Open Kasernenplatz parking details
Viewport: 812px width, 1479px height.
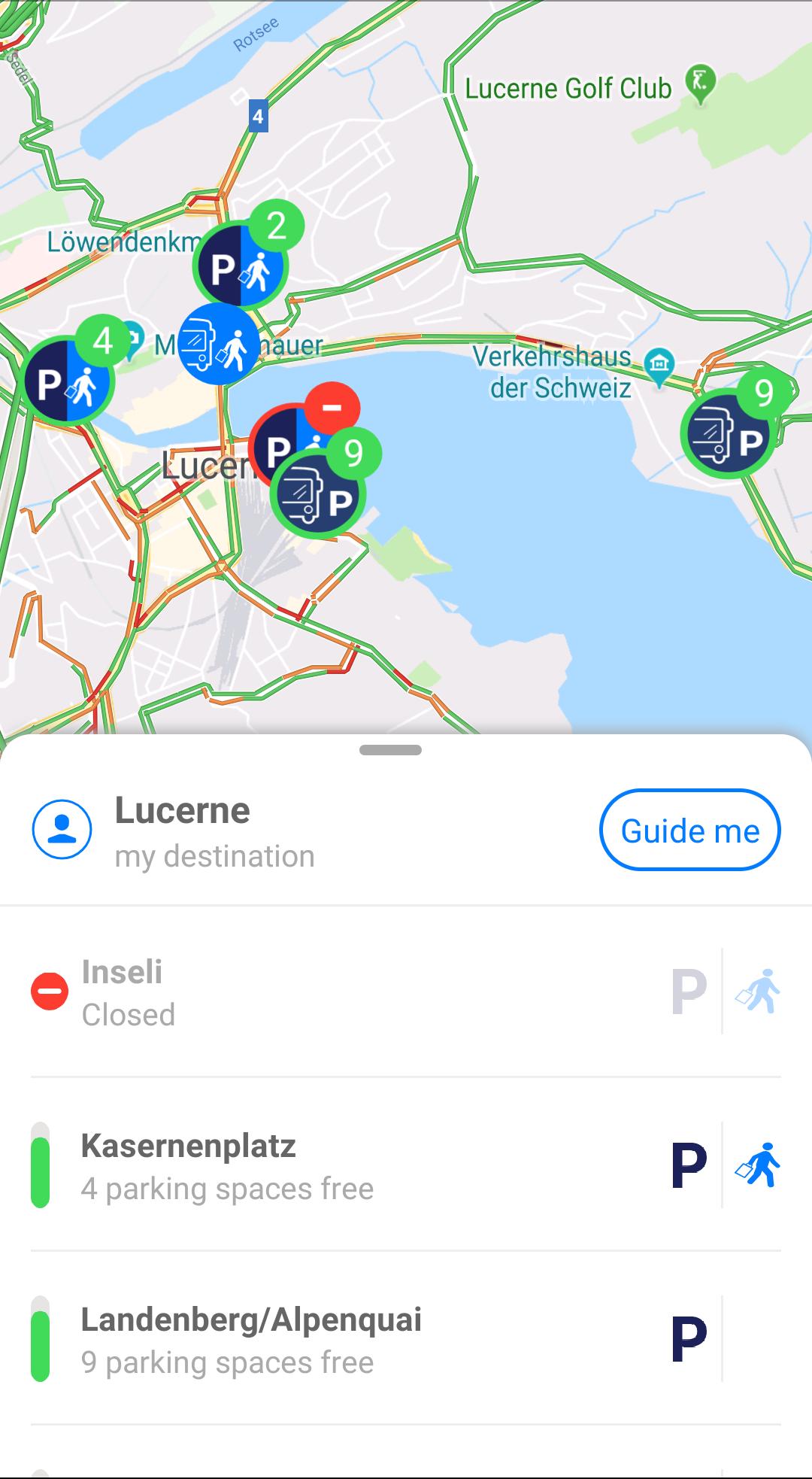click(x=406, y=1165)
